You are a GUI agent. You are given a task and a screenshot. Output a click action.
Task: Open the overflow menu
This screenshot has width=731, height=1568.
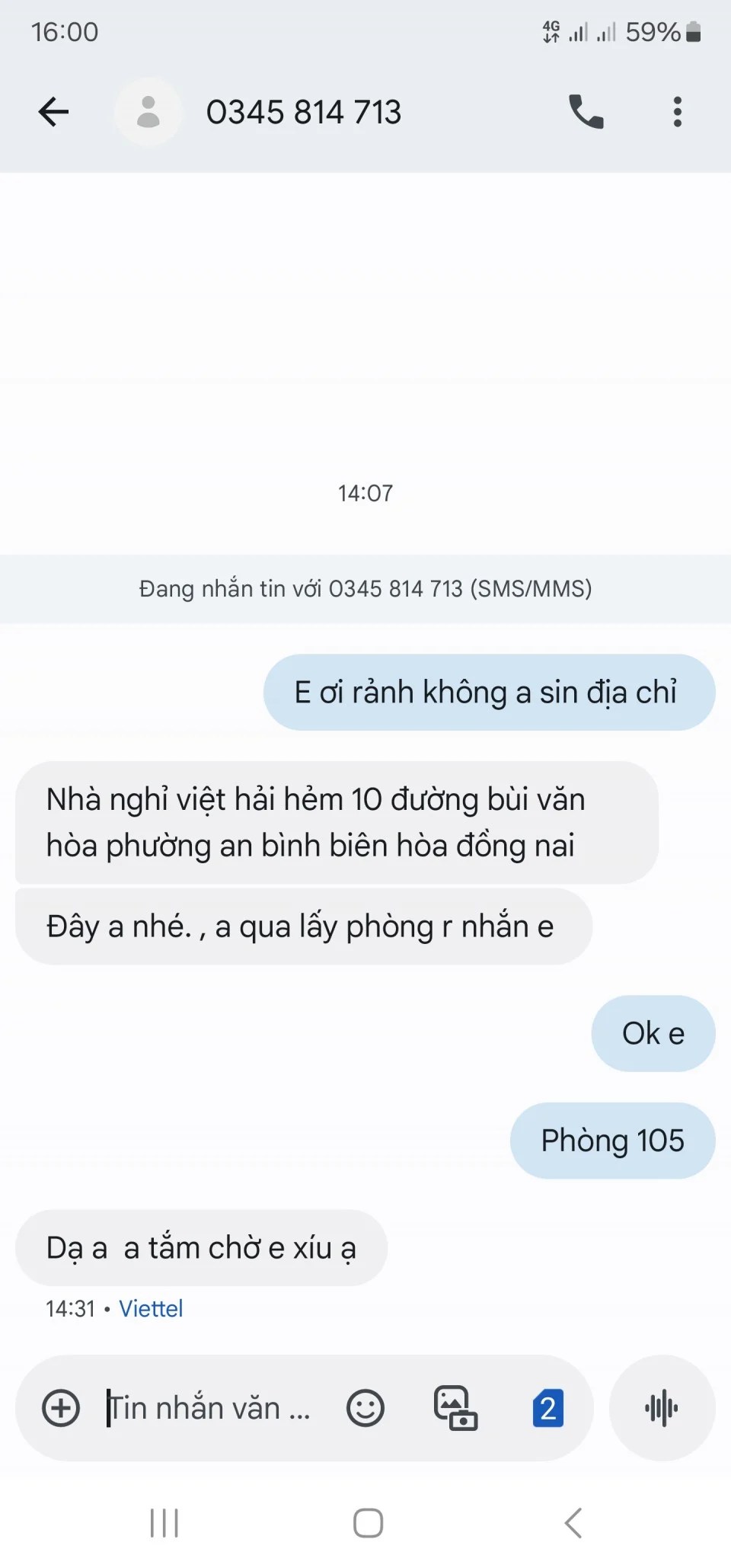677,112
